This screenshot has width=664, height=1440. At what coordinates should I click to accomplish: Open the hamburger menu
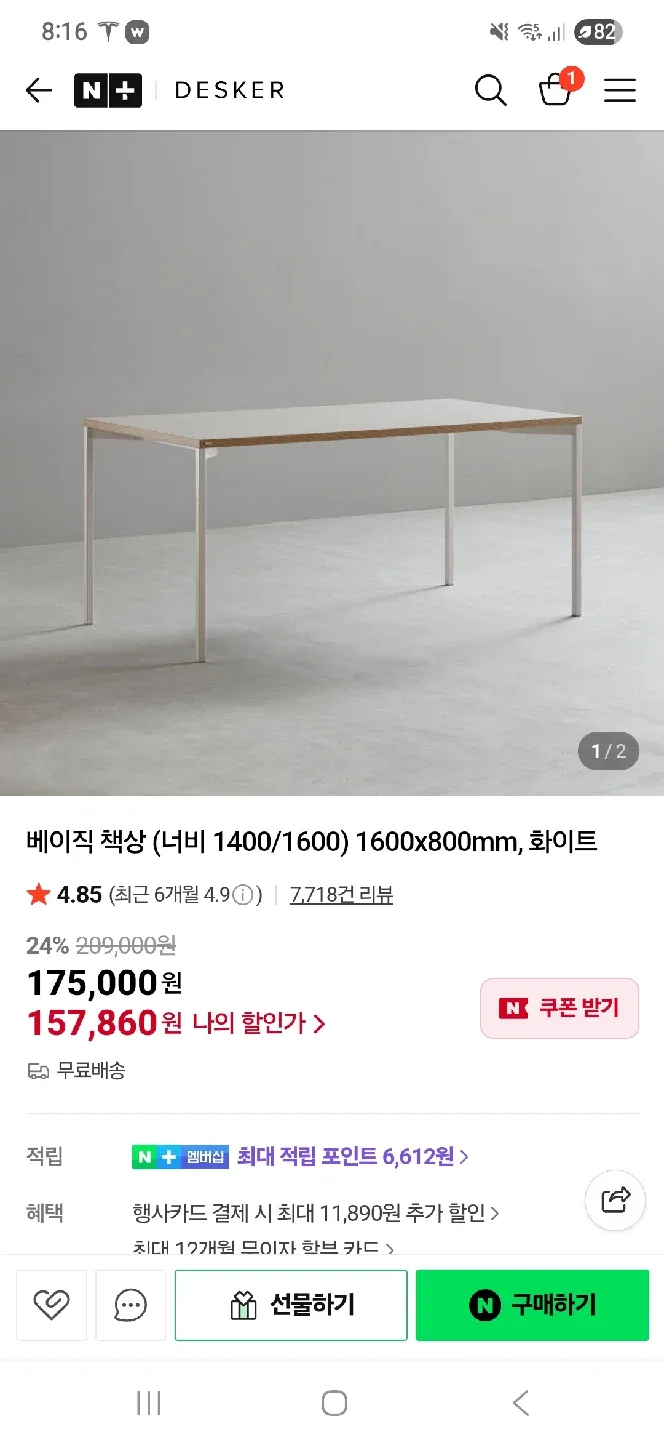click(x=620, y=91)
